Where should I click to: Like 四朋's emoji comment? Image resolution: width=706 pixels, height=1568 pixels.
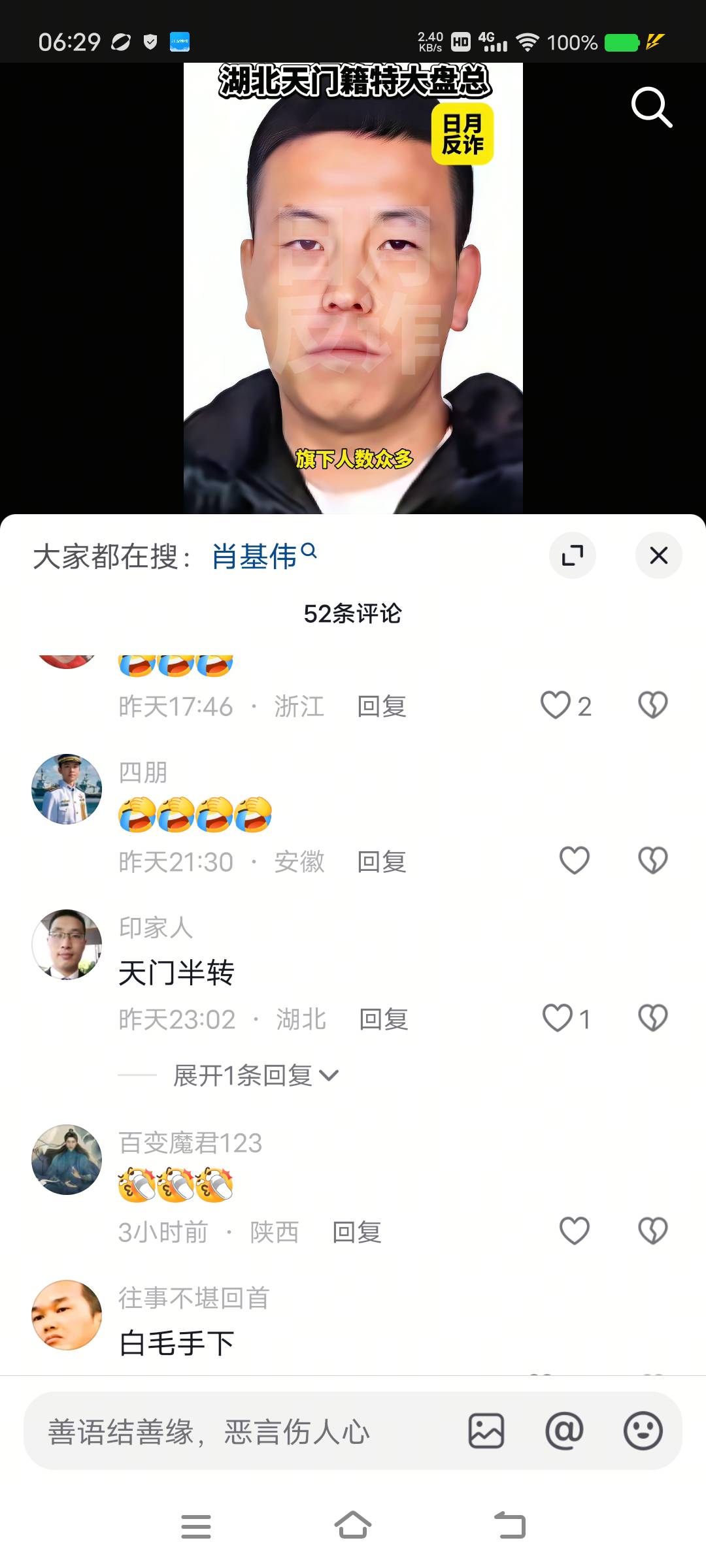(574, 861)
